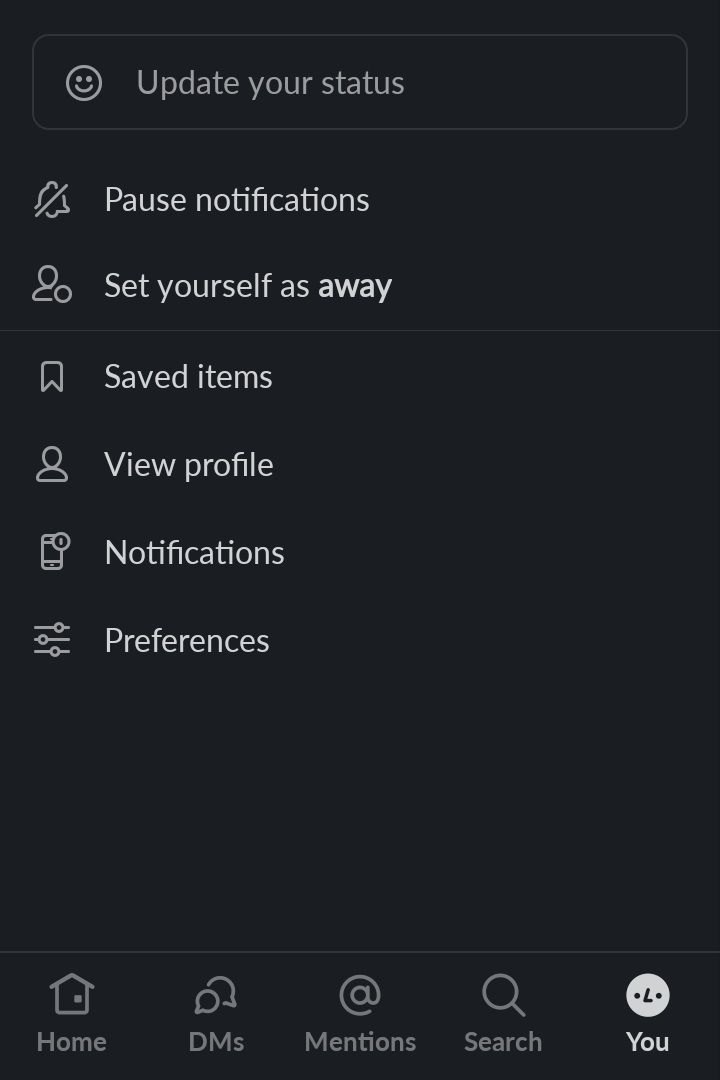
Task: Set yourself as away
Action: coord(247,286)
